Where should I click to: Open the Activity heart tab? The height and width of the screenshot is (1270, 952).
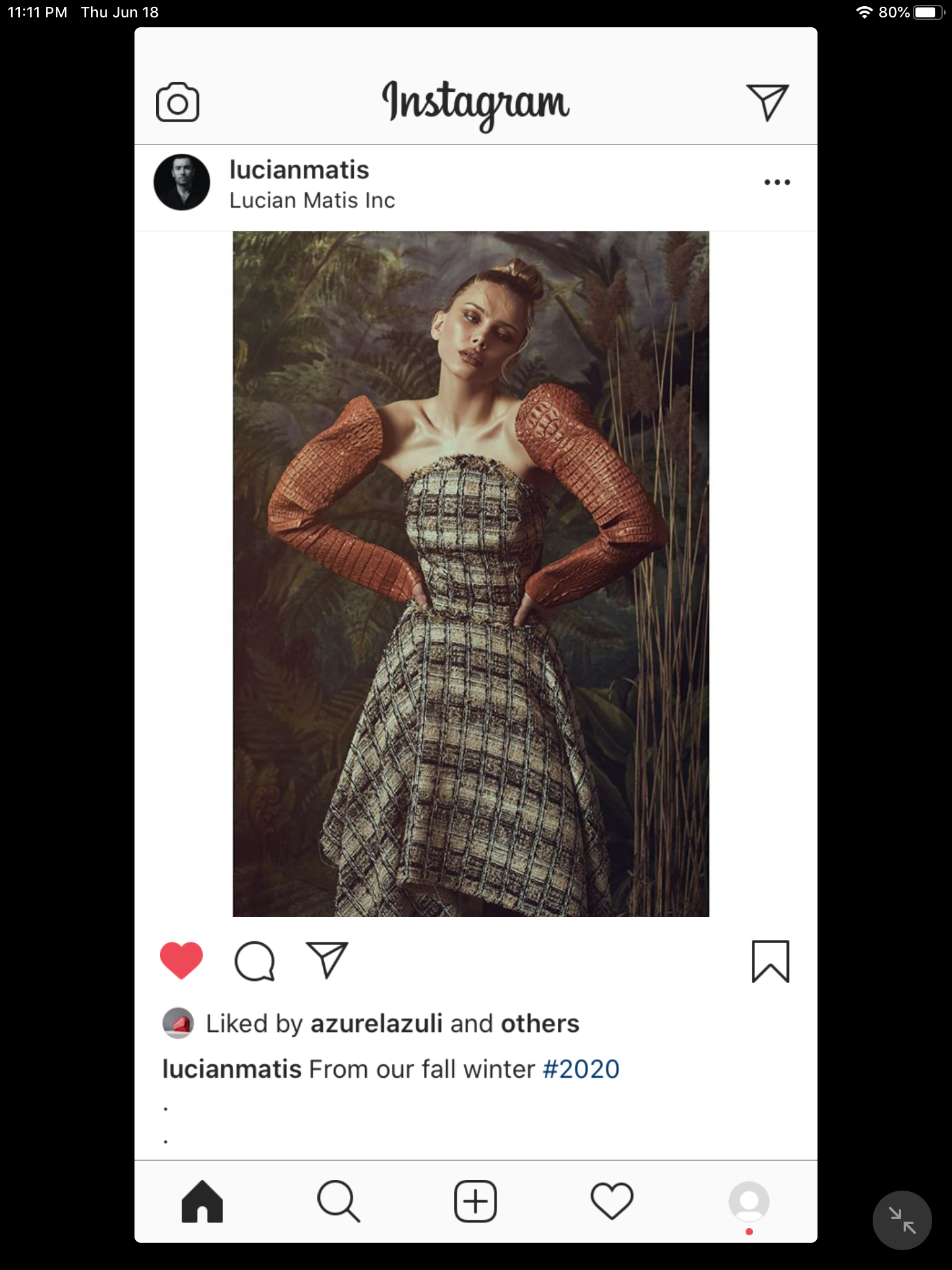pos(612,1202)
